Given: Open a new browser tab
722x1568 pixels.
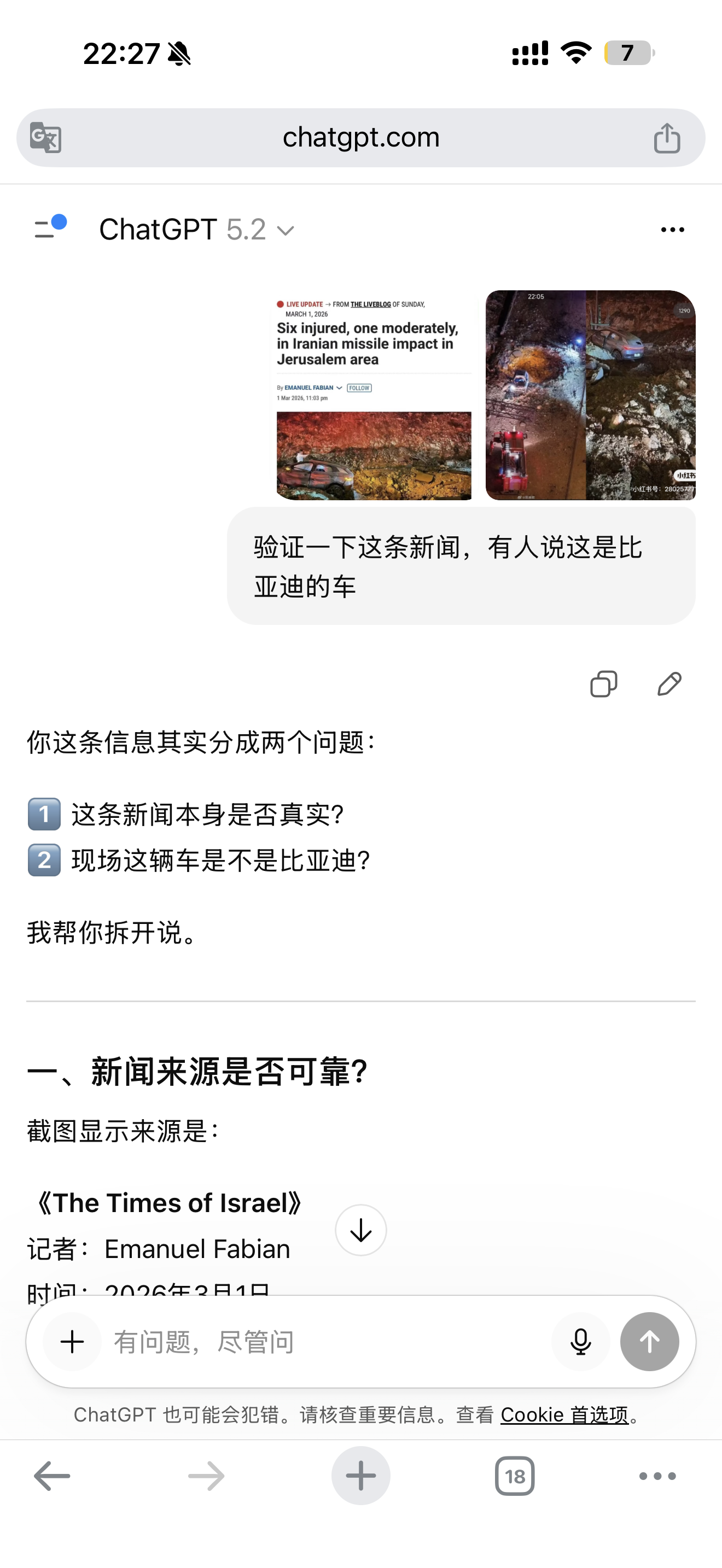Looking at the screenshot, I should (360, 1476).
